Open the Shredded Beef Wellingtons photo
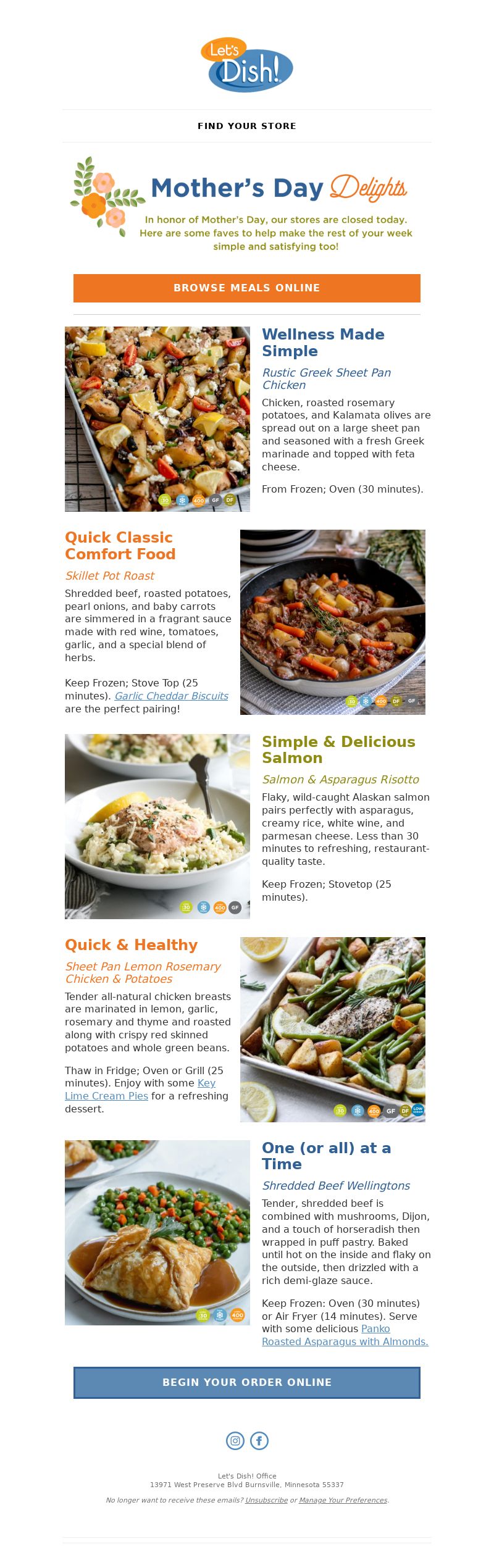Viewport: 494px width, 1568px height. pos(157,1233)
